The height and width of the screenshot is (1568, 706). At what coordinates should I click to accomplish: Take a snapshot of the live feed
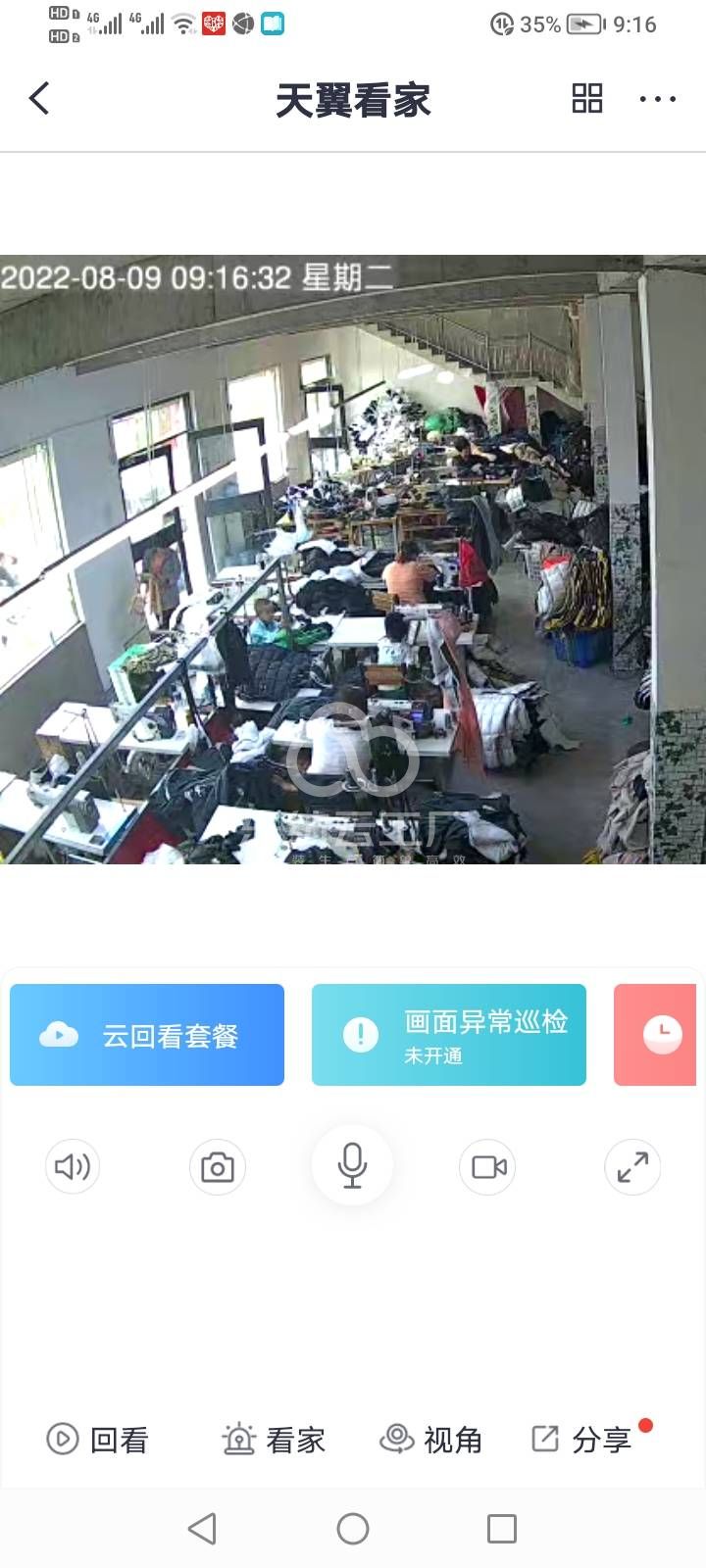217,1166
